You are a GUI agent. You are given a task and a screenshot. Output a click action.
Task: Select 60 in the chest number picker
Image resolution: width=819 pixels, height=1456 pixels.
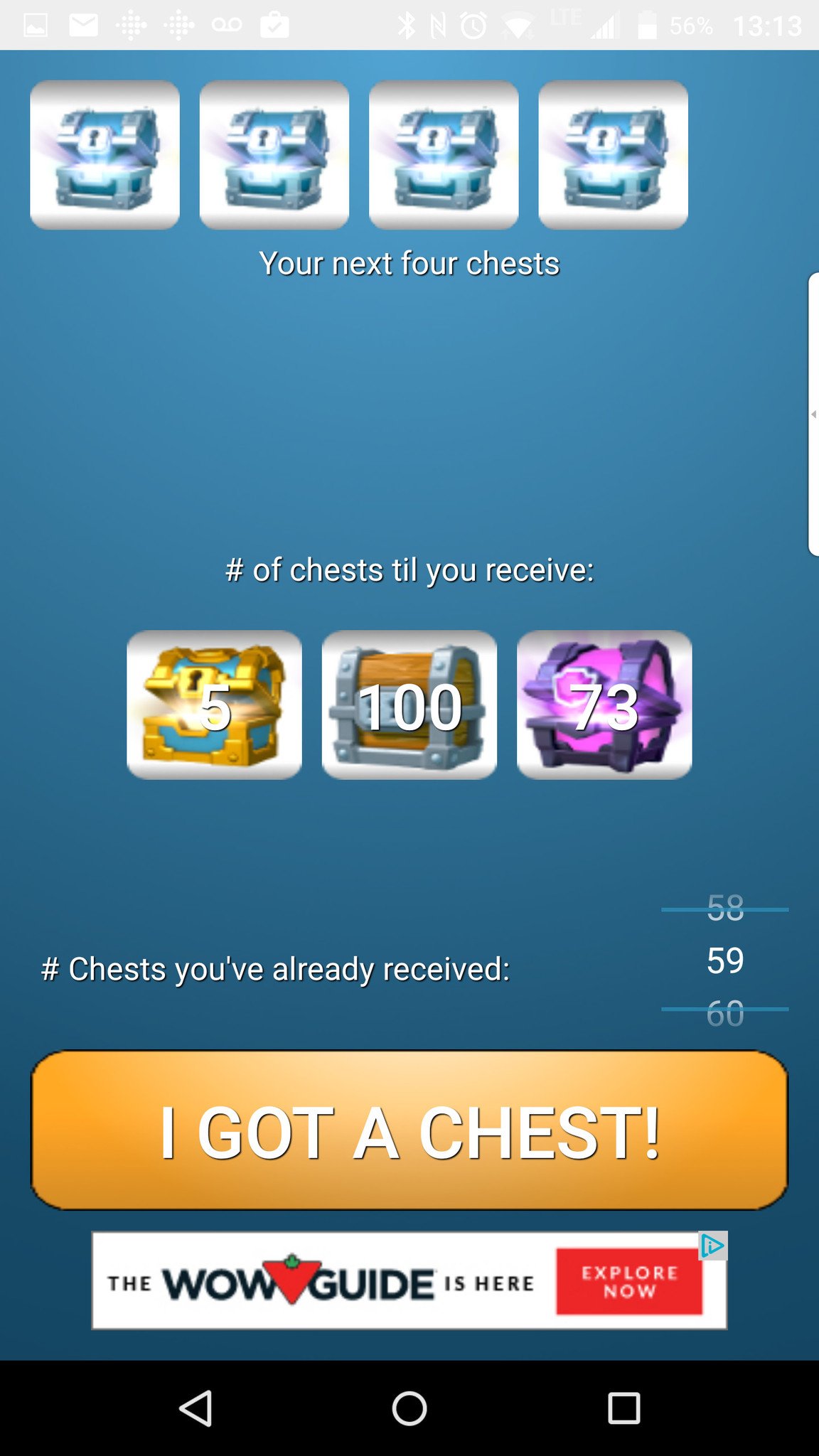(x=724, y=1012)
